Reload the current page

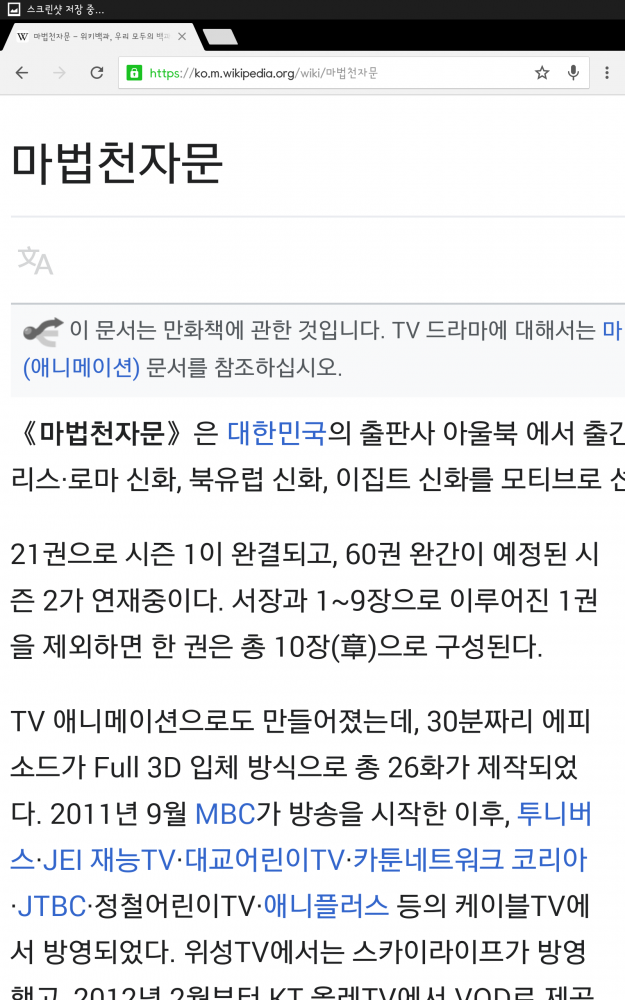(97, 73)
